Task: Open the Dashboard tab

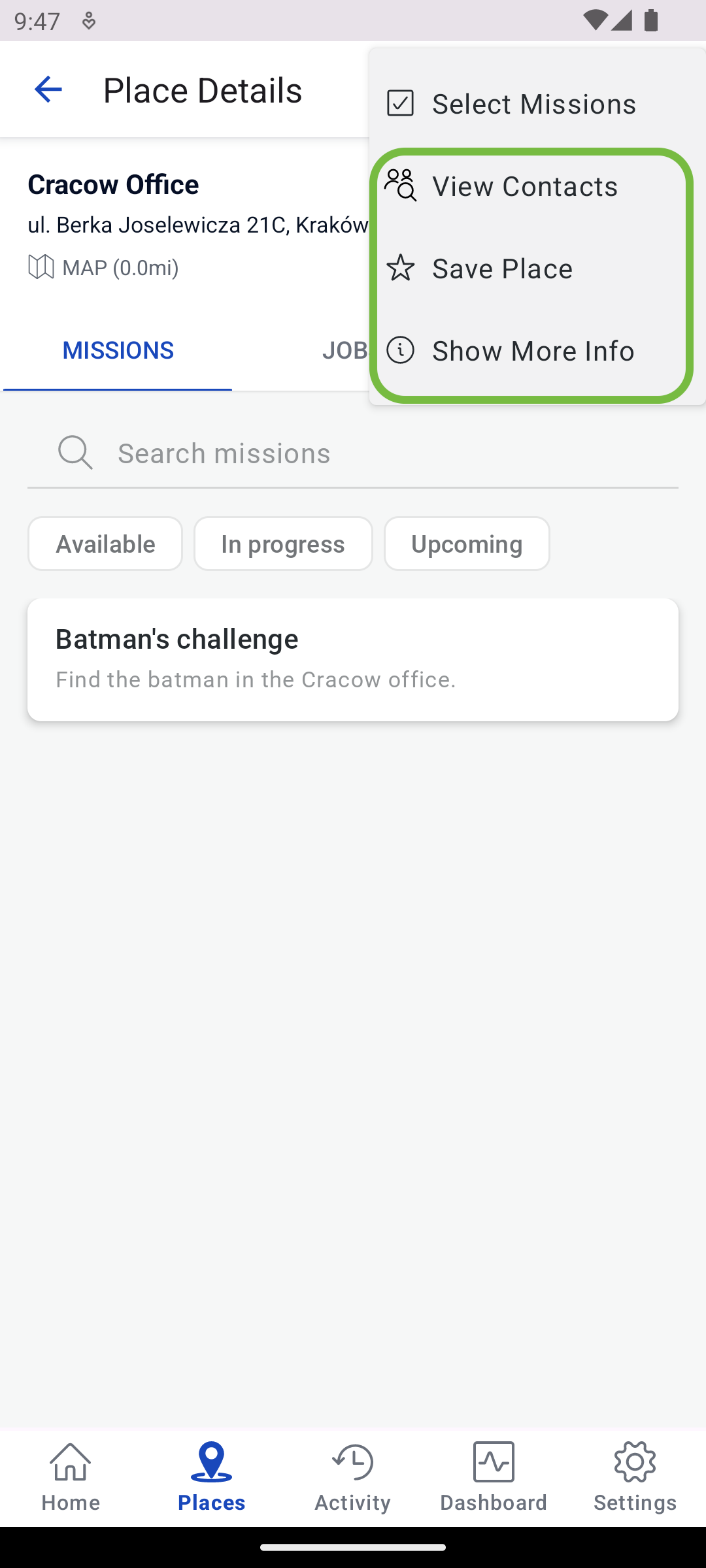Action: tap(494, 1477)
